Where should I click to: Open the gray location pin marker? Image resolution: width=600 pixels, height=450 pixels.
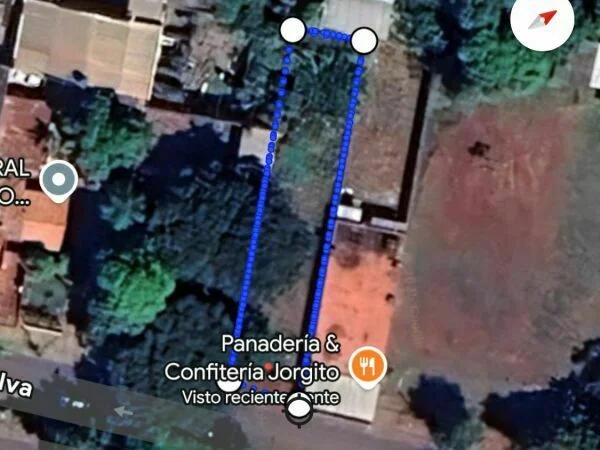(x=61, y=181)
